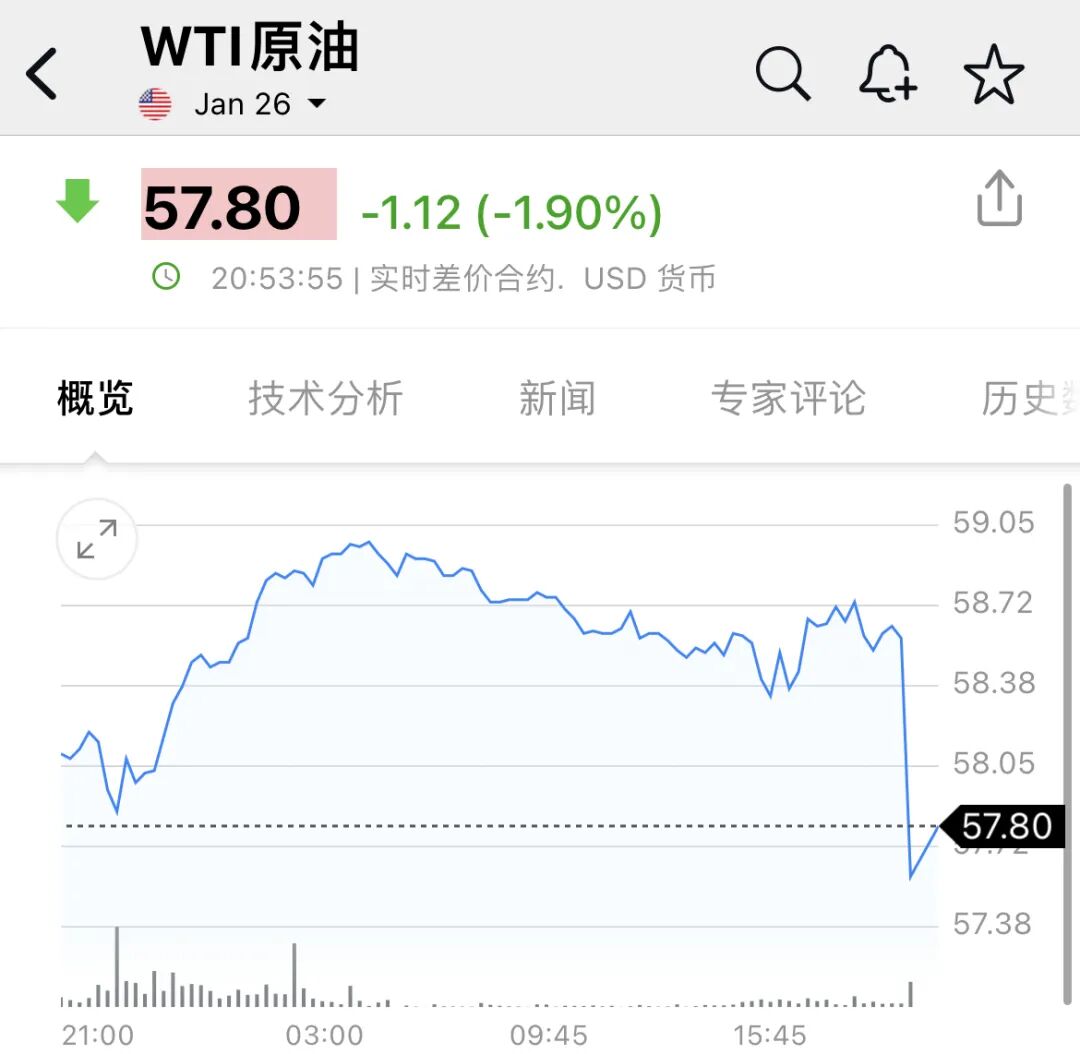This screenshot has height=1054, width=1080.
Task: Add a price alert with the bell
Action: pyautogui.click(x=887, y=74)
